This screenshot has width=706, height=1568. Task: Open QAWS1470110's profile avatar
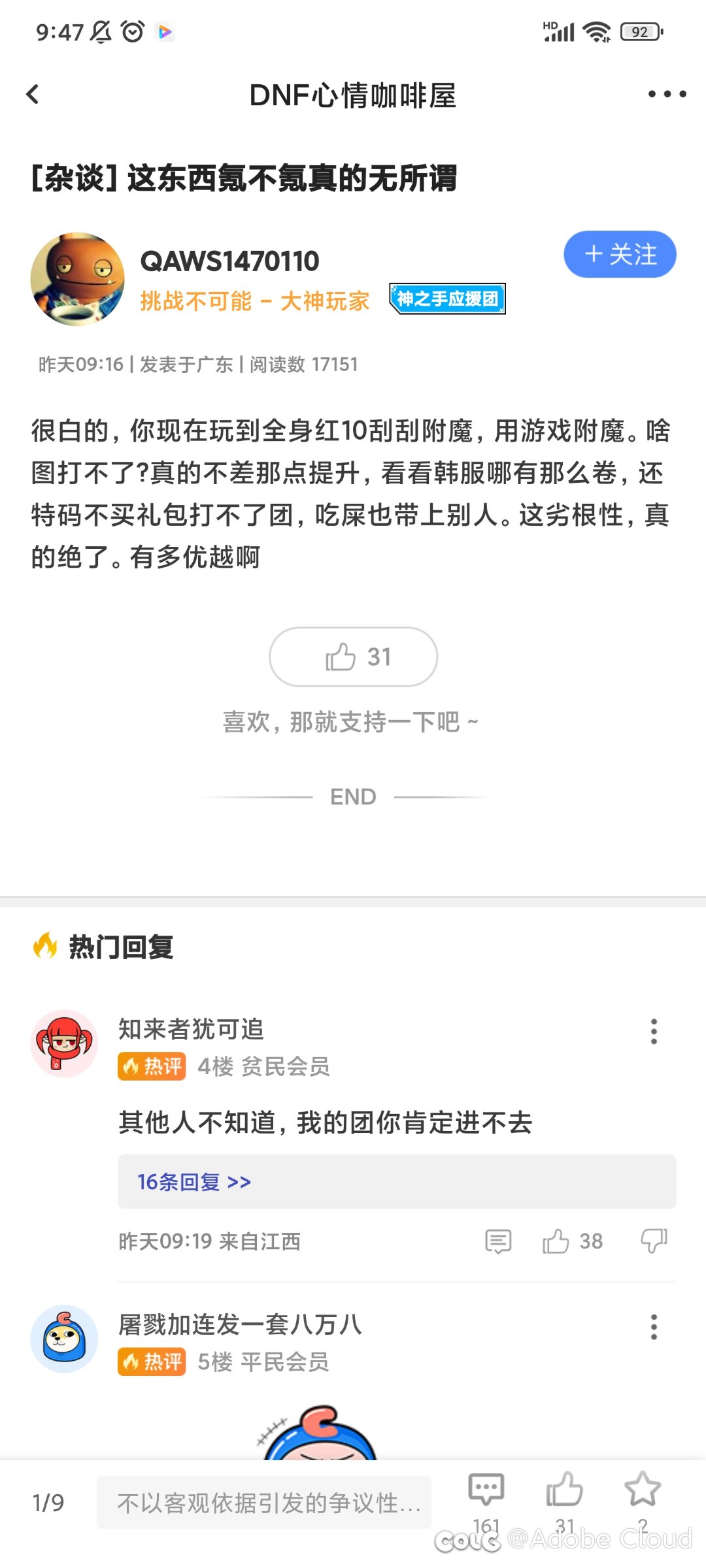point(77,280)
